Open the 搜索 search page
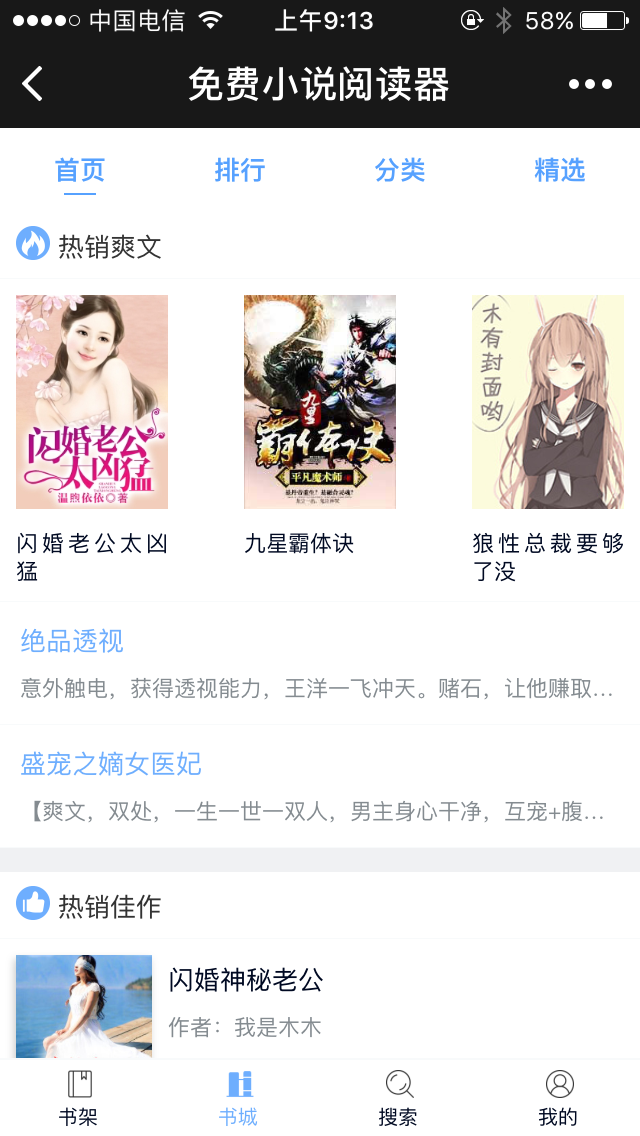 click(399, 1097)
